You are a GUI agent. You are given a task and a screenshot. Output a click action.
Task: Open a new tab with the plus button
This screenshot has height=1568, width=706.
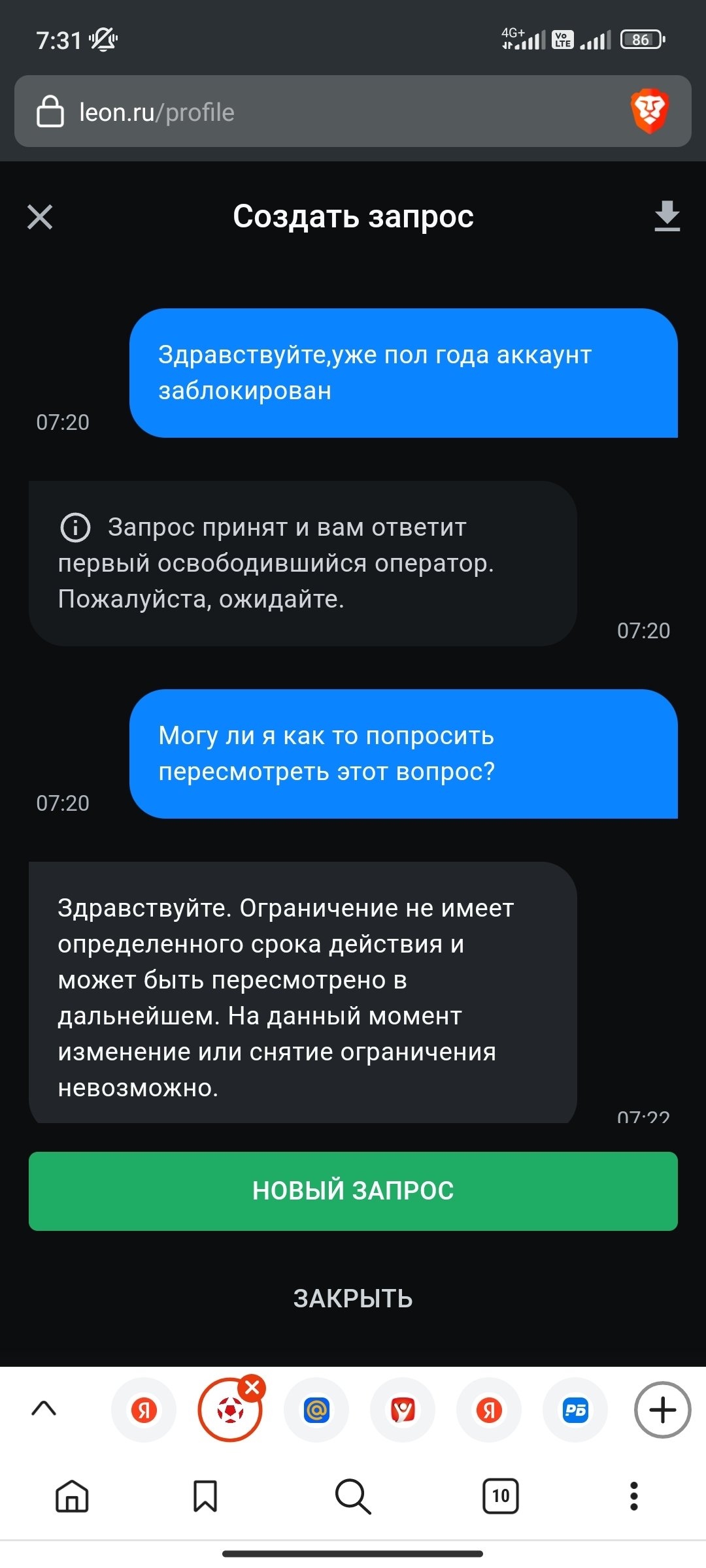663,1410
